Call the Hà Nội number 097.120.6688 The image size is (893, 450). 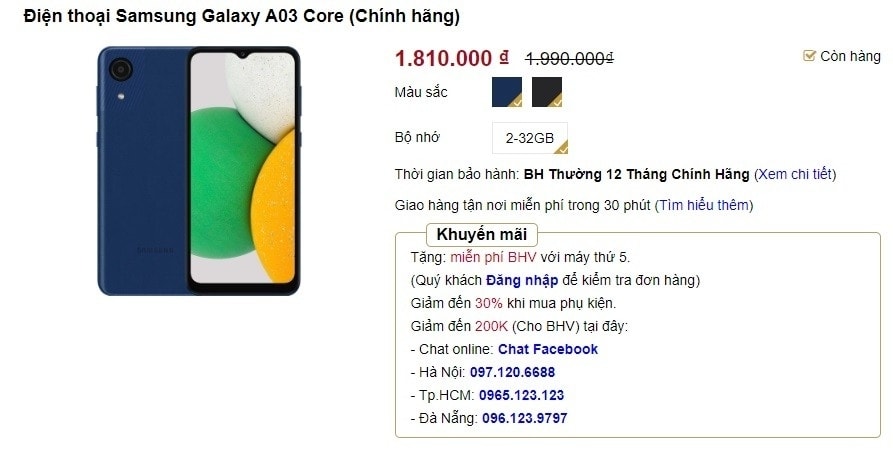512,372
